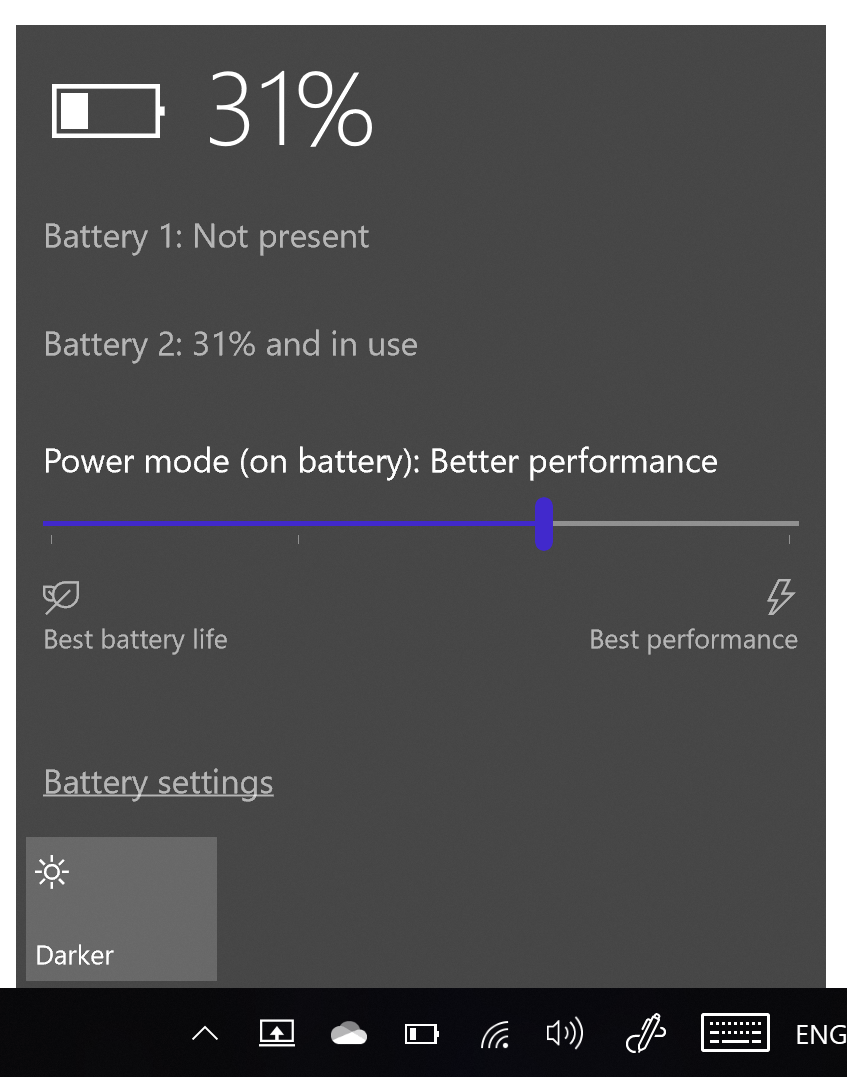Open the OneDrive cloud tray icon

pyautogui.click(x=349, y=1034)
